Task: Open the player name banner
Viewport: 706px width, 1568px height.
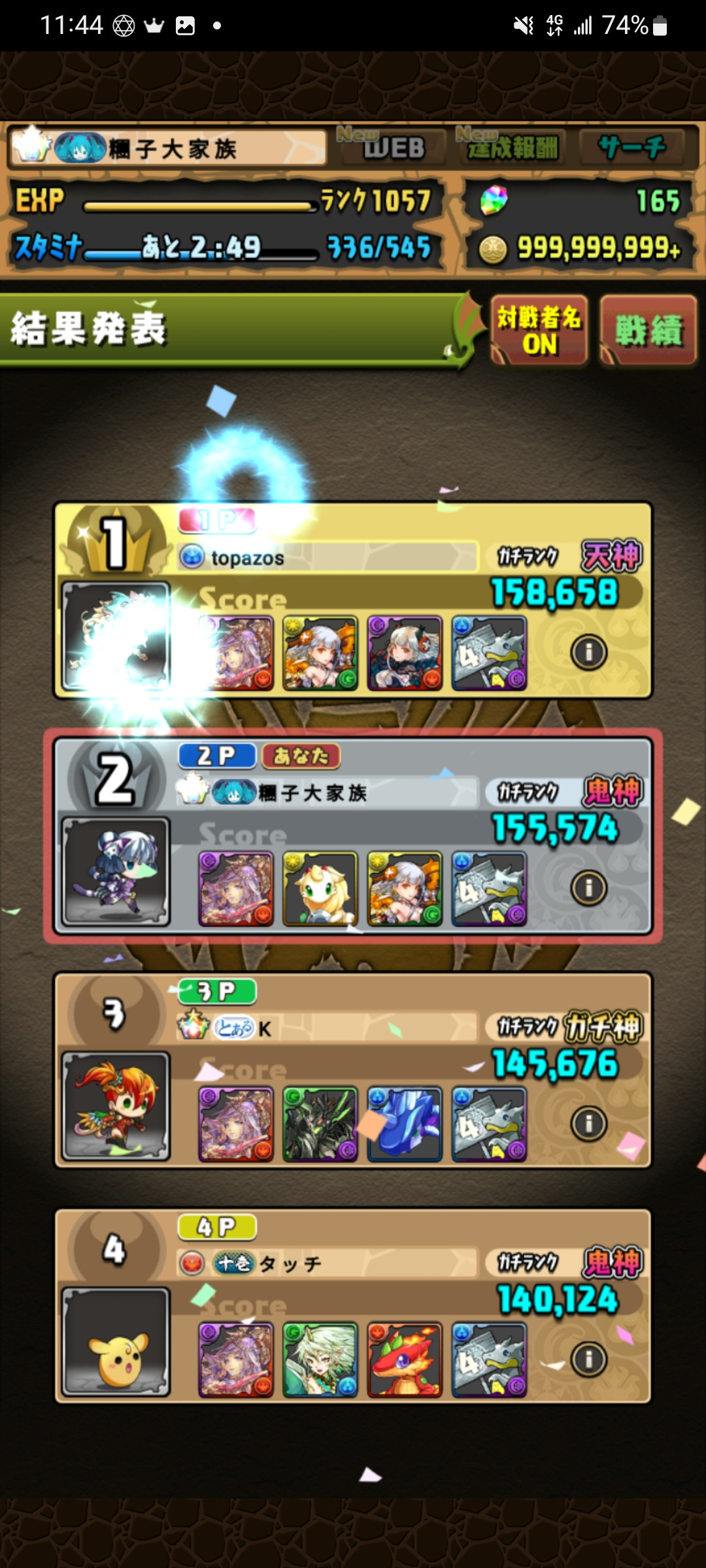Action: click(169, 148)
